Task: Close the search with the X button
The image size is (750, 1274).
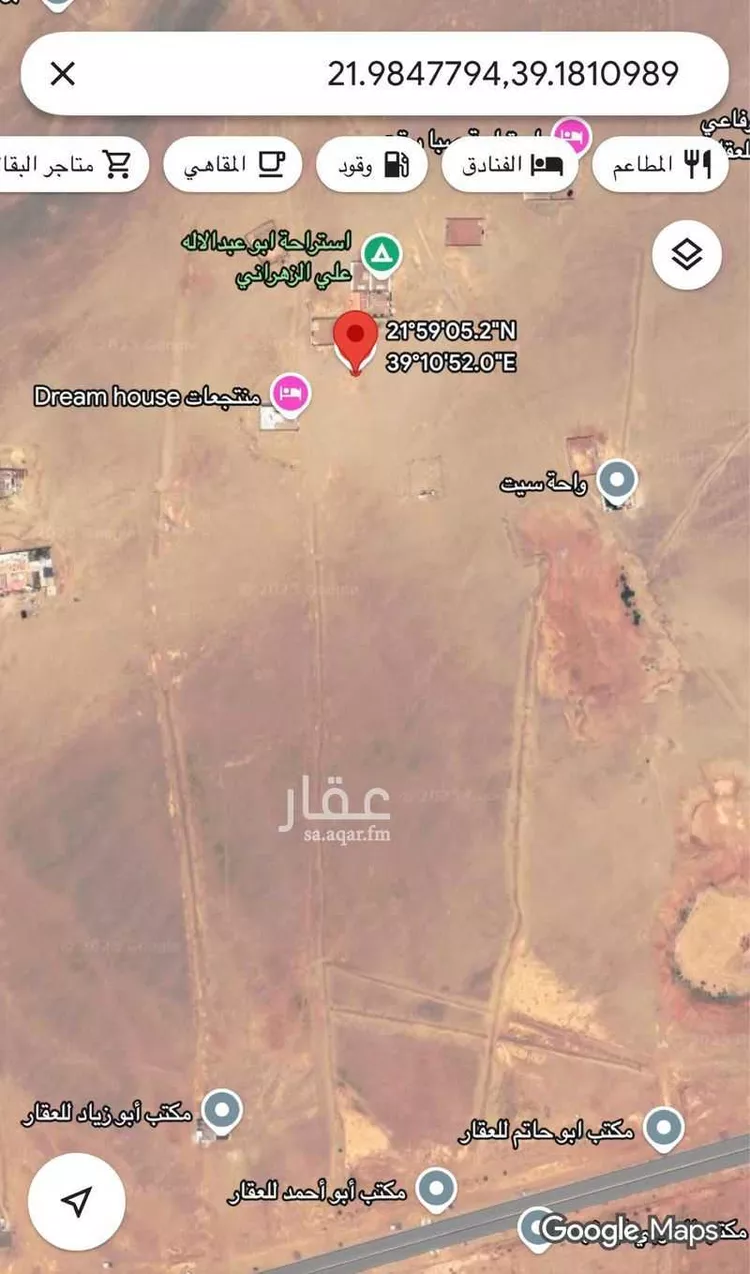Action: 64,73
